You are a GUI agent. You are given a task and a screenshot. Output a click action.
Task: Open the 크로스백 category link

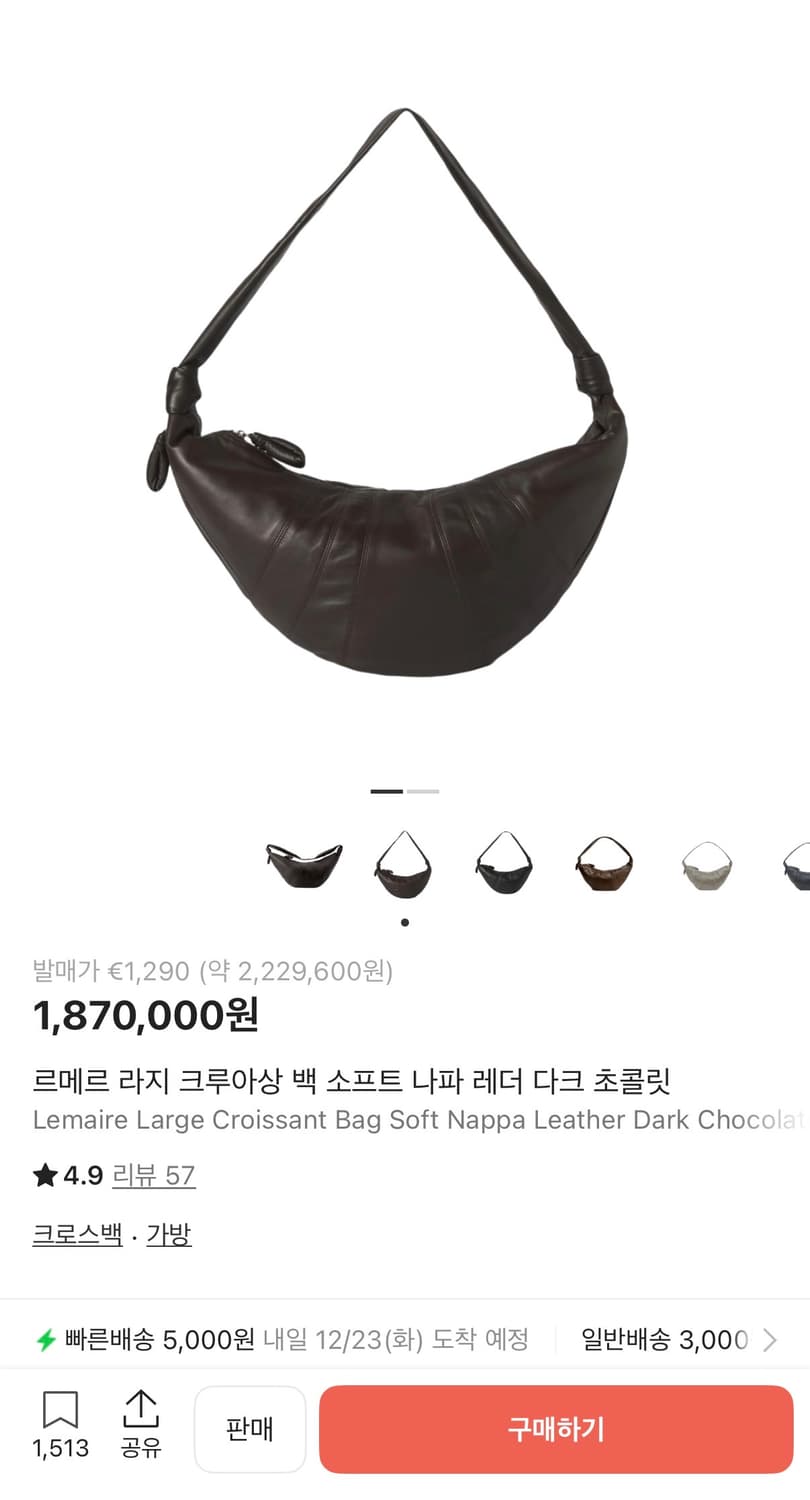(x=77, y=1235)
